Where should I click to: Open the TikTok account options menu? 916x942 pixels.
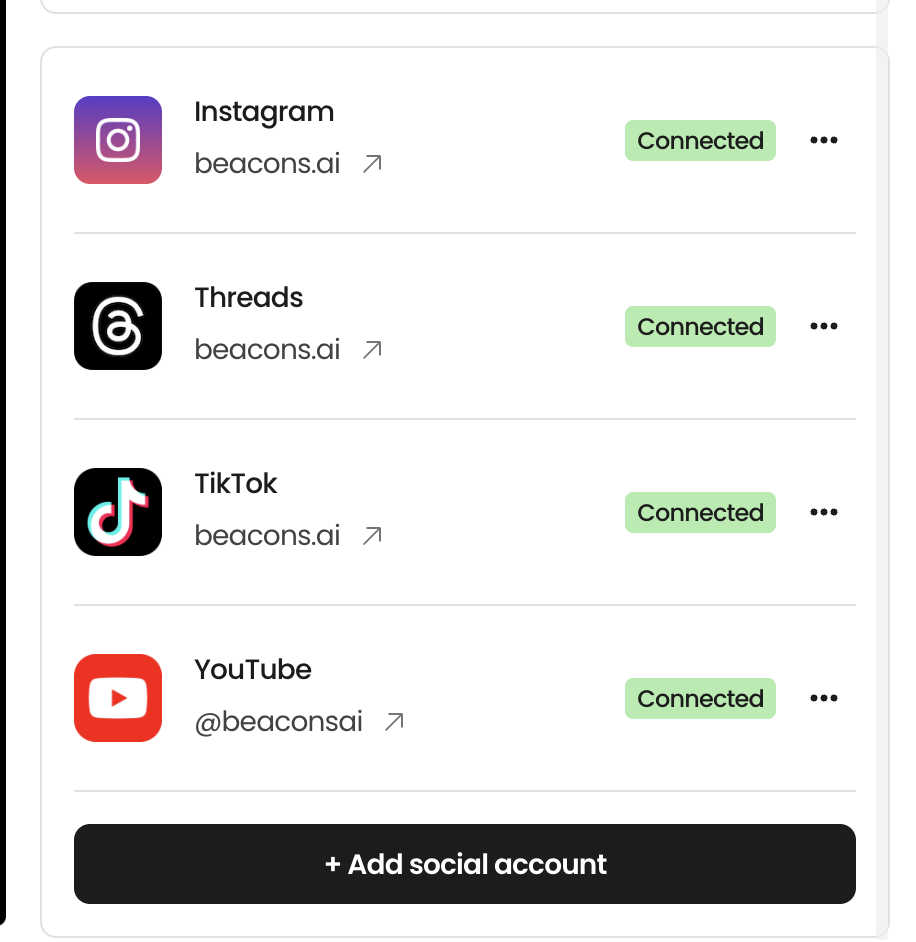click(823, 513)
